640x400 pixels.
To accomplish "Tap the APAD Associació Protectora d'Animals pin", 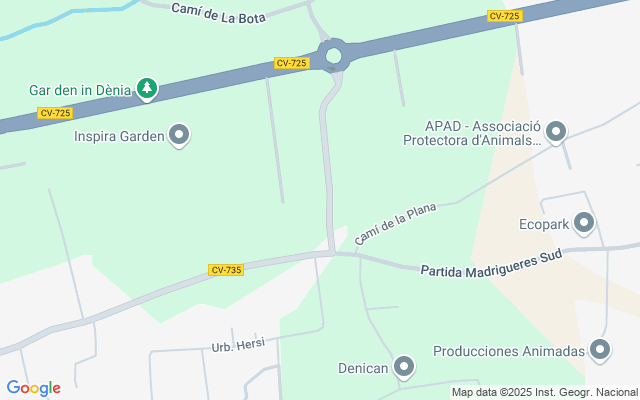I will pyautogui.click(x=556, y=133).
